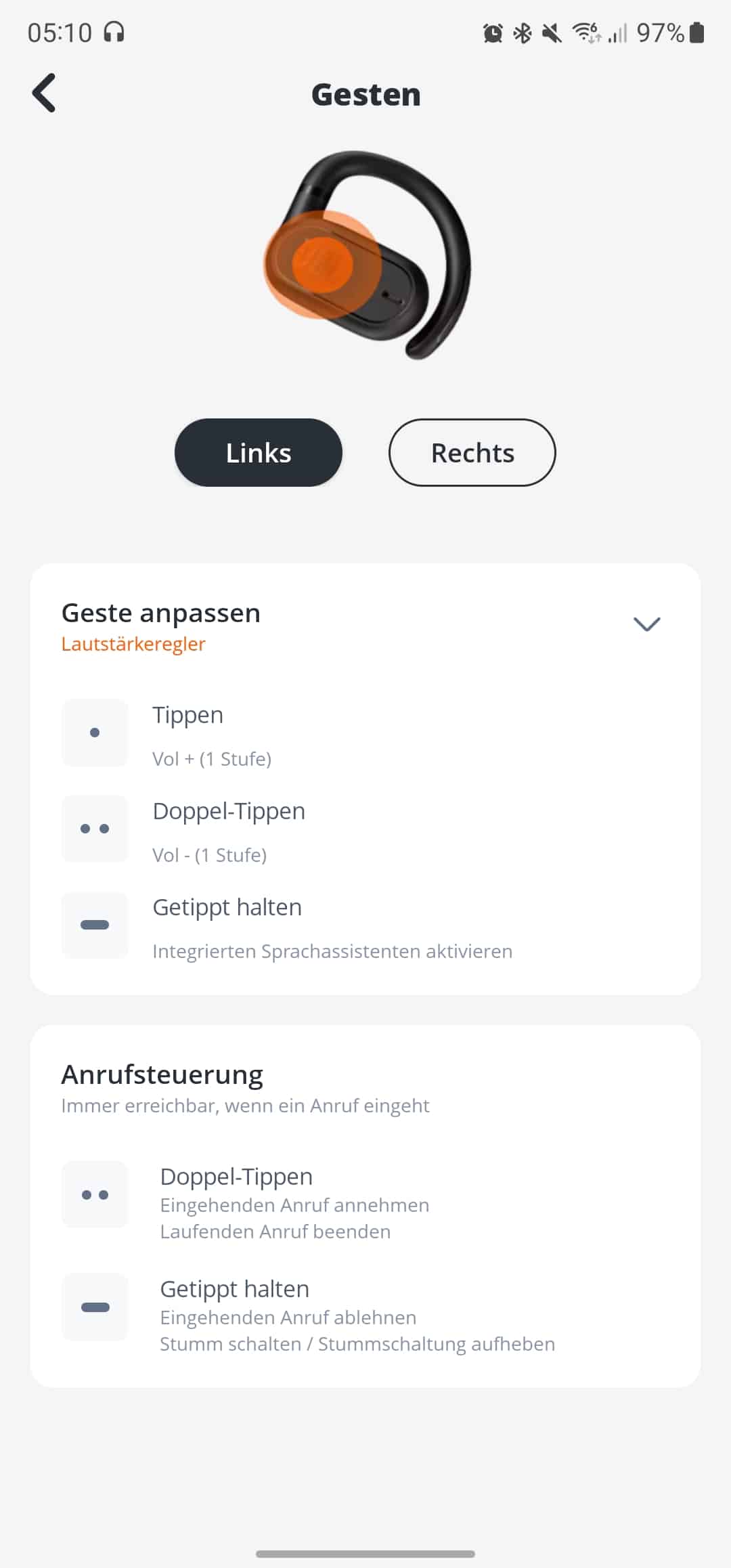
Task: Select the Links earbud tab
Action: point(258,452)
